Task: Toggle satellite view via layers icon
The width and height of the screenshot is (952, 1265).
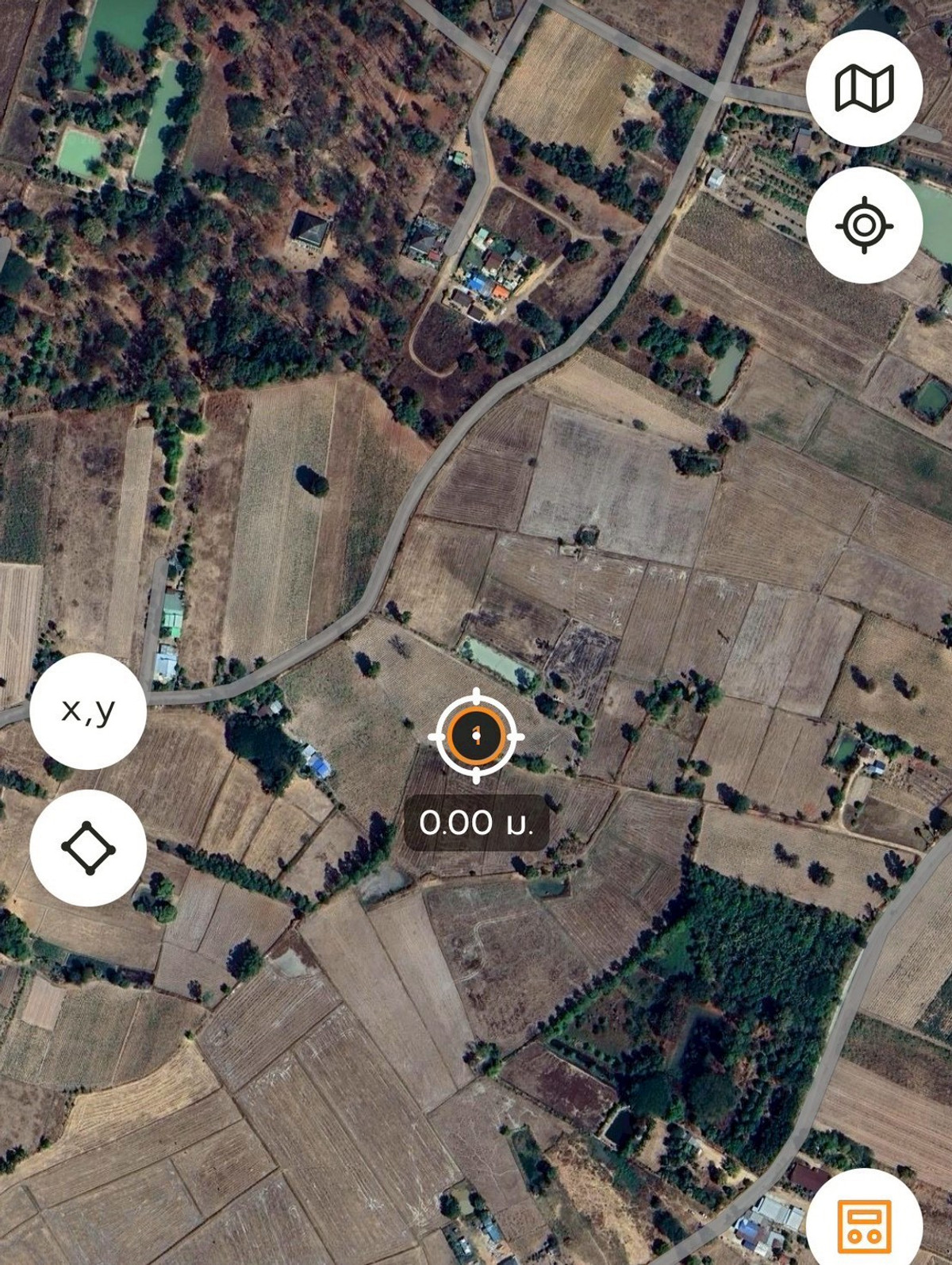Action: [x=866, y=89]
